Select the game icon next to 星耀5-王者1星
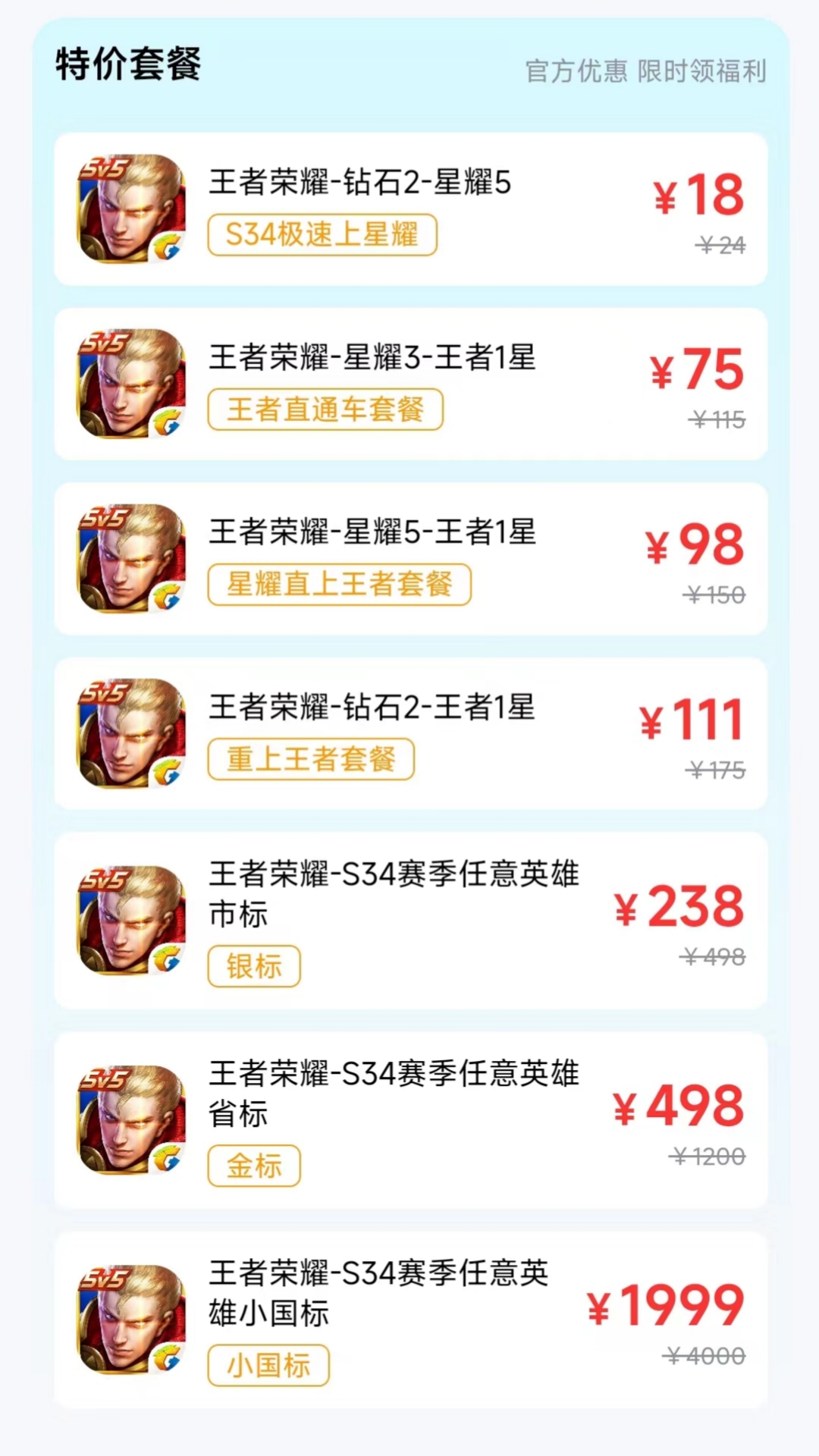Image resolution: width=819 pixels, height=1456 pixels. click(130, 559)
